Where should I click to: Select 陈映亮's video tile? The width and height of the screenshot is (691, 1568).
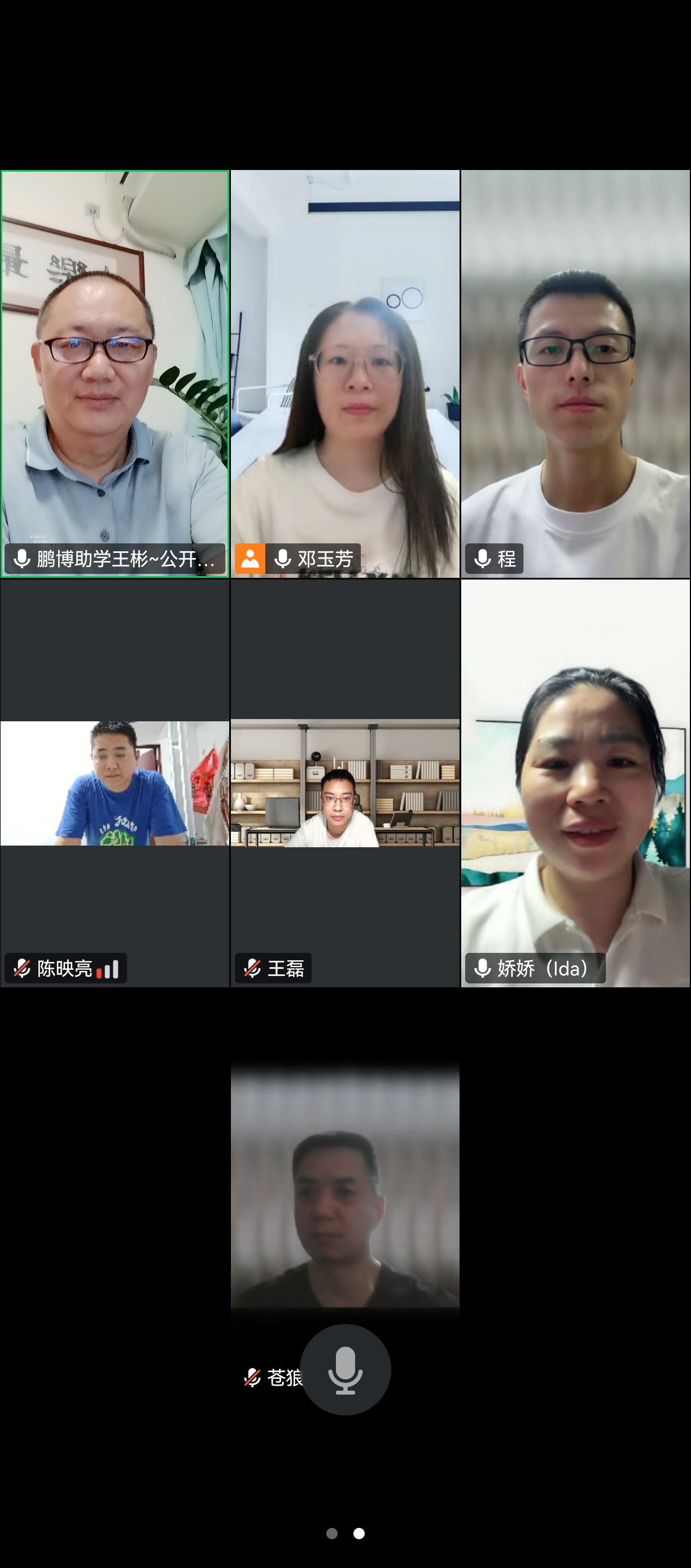(115, 783)
